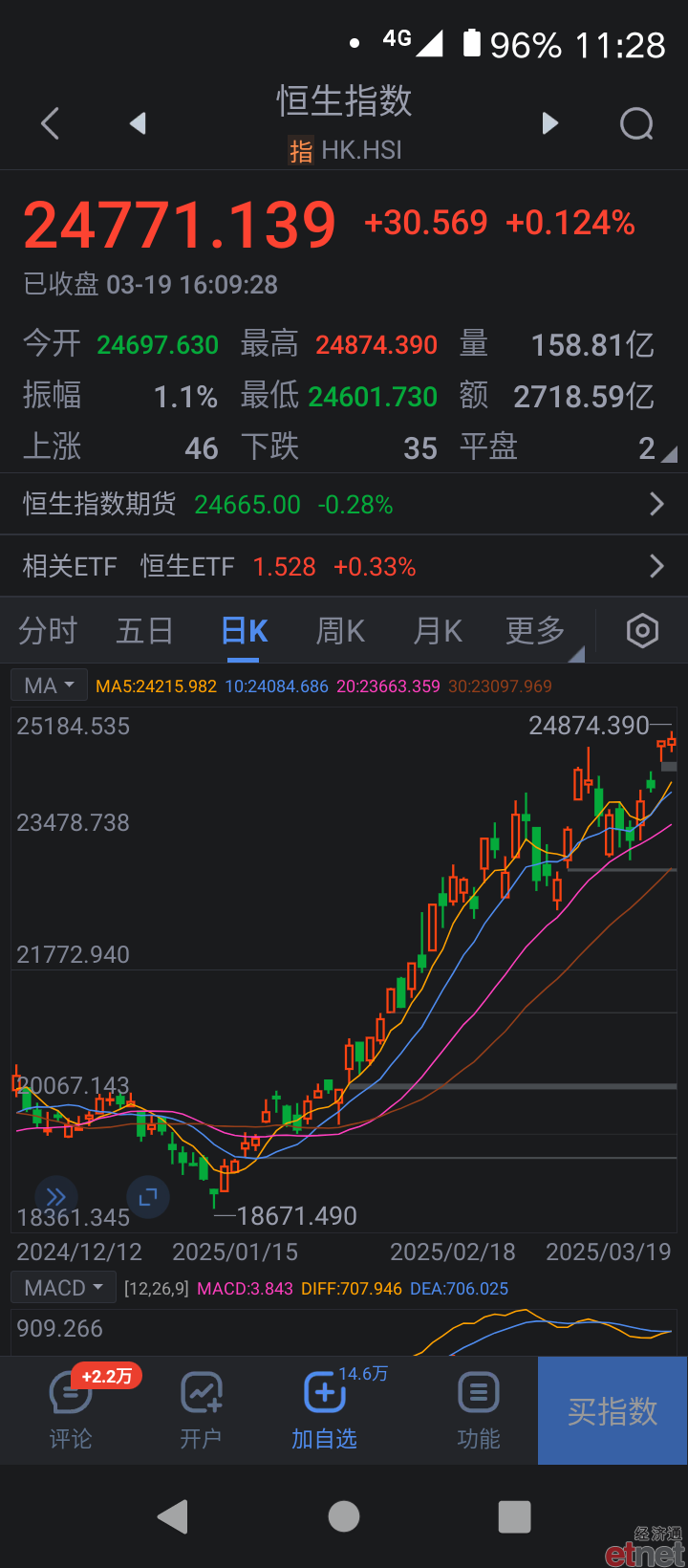The image size is (688, 1568).
Task: Select the 月K chart tab
Action: [438, 631]
